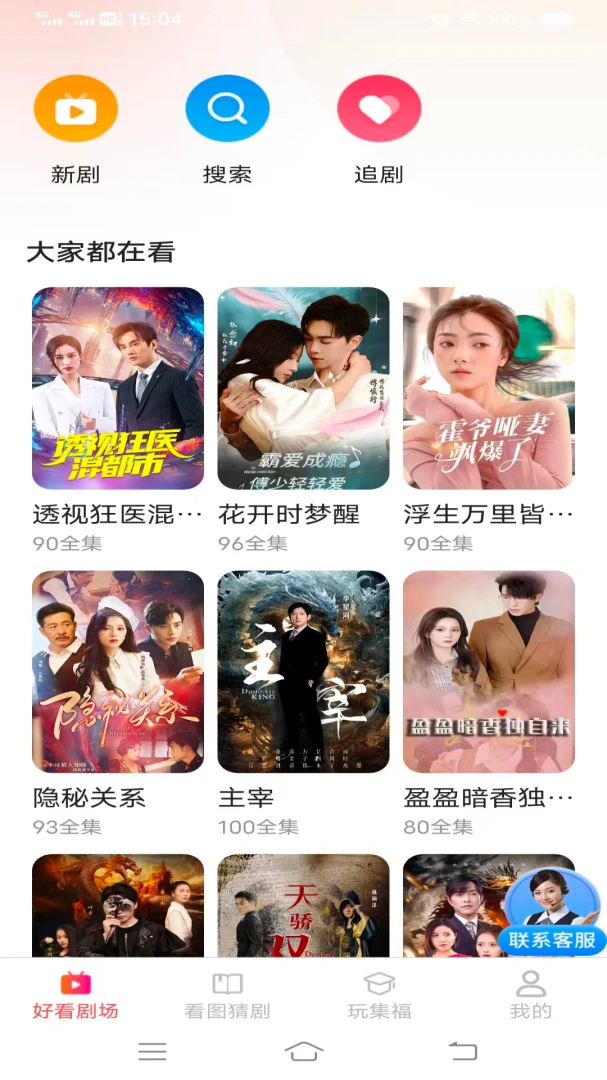Tap the system back button

[x=462, y=1051]
